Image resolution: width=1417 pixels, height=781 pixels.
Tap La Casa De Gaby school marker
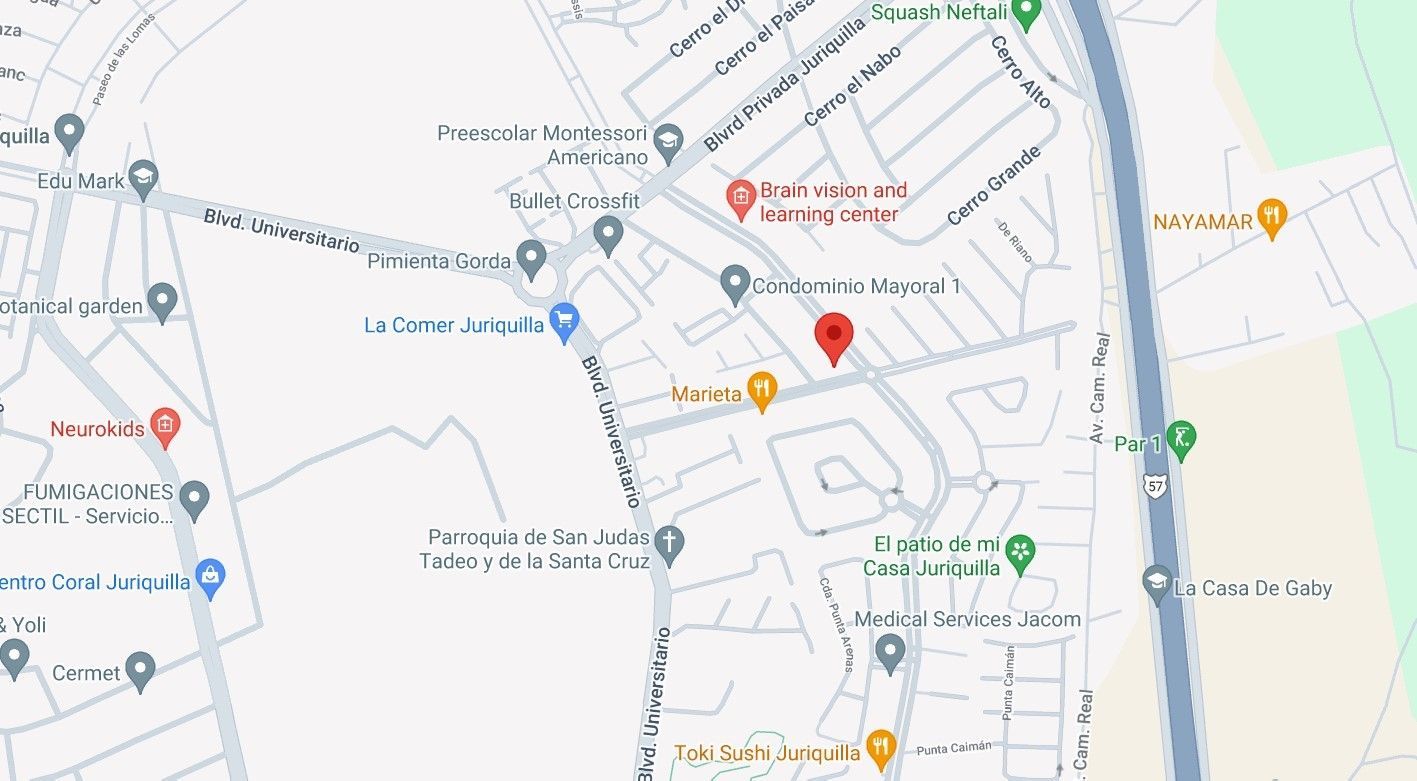click(1157, 586)
